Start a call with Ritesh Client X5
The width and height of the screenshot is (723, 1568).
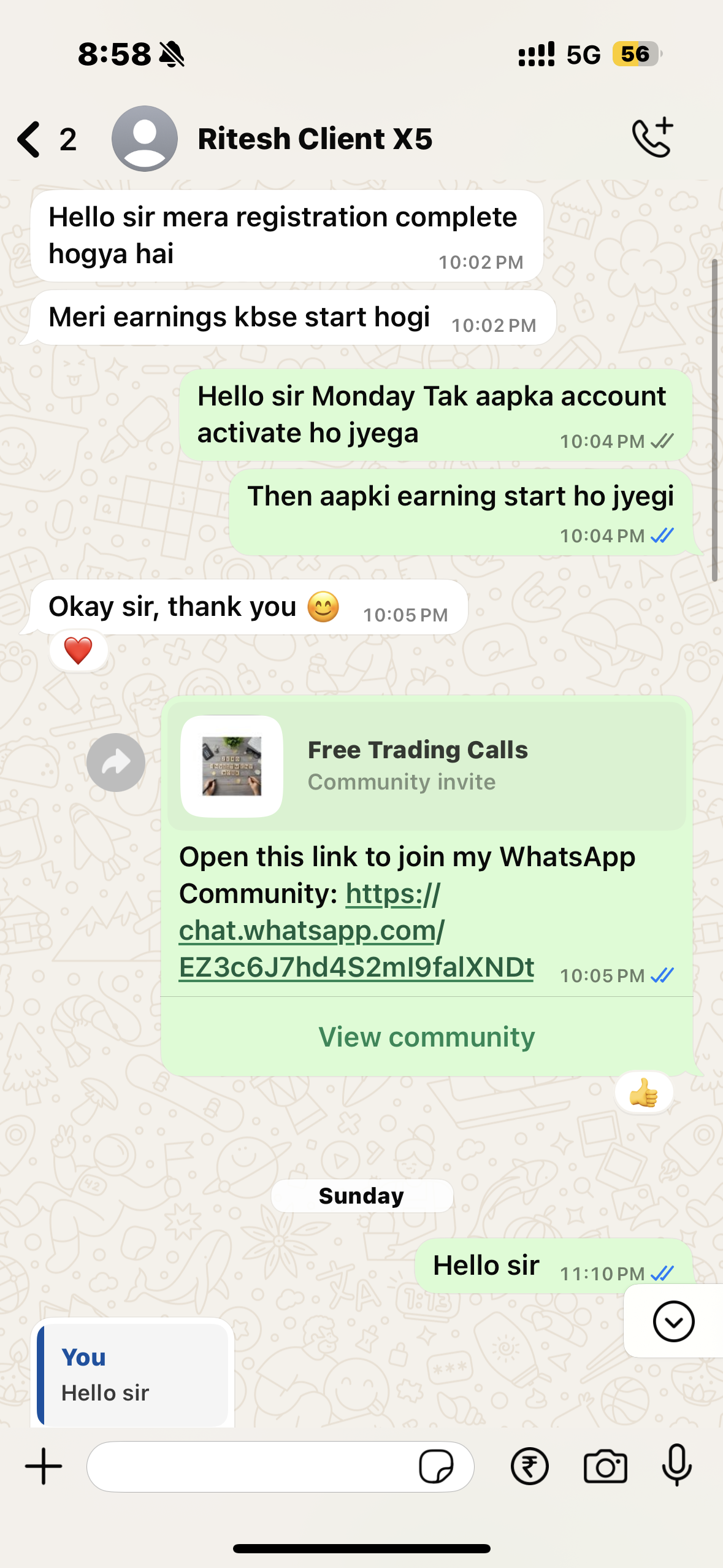652,138
